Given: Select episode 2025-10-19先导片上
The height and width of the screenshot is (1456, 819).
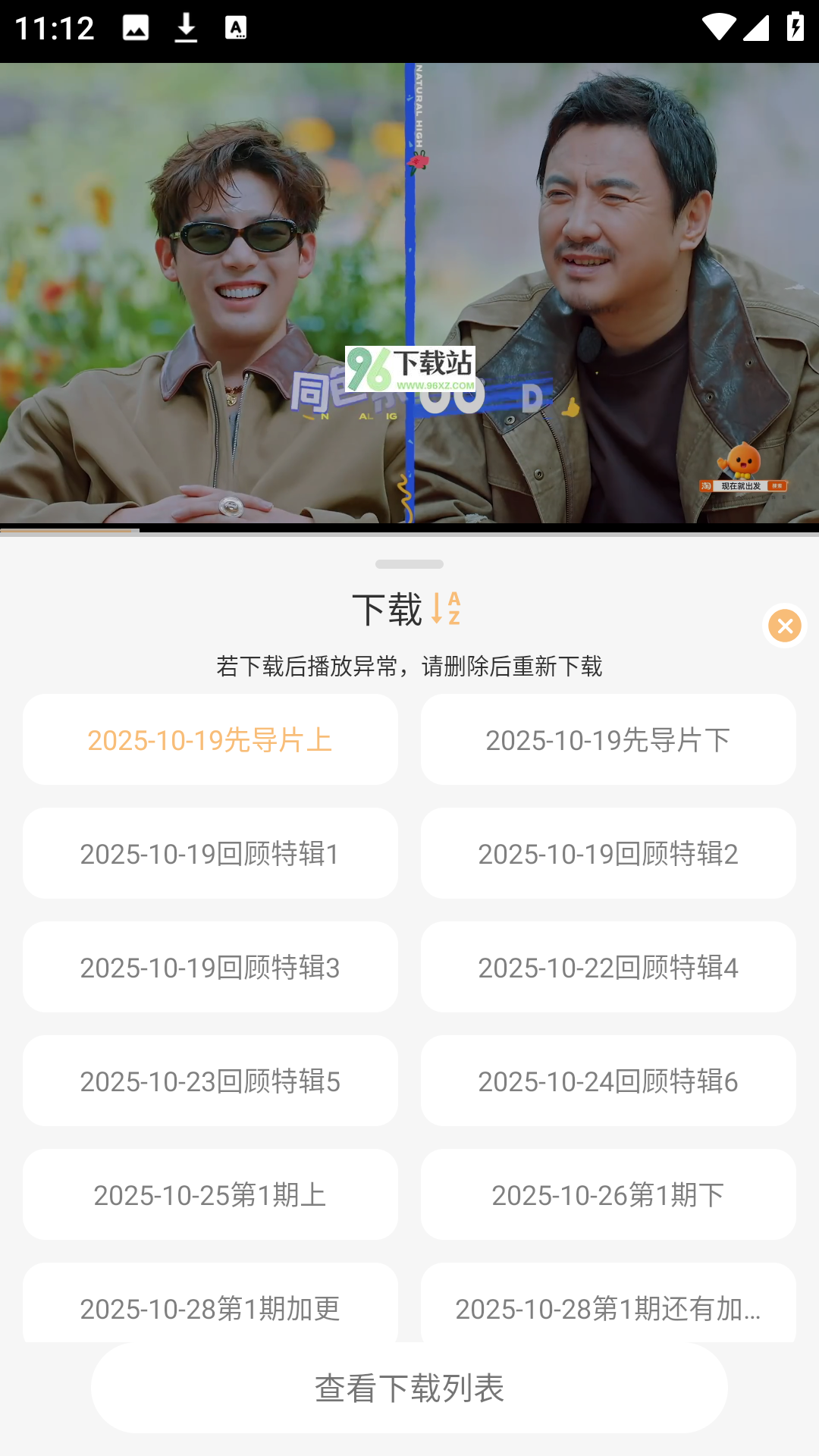Looking at the screenshot, I should [x=210, y=739].
